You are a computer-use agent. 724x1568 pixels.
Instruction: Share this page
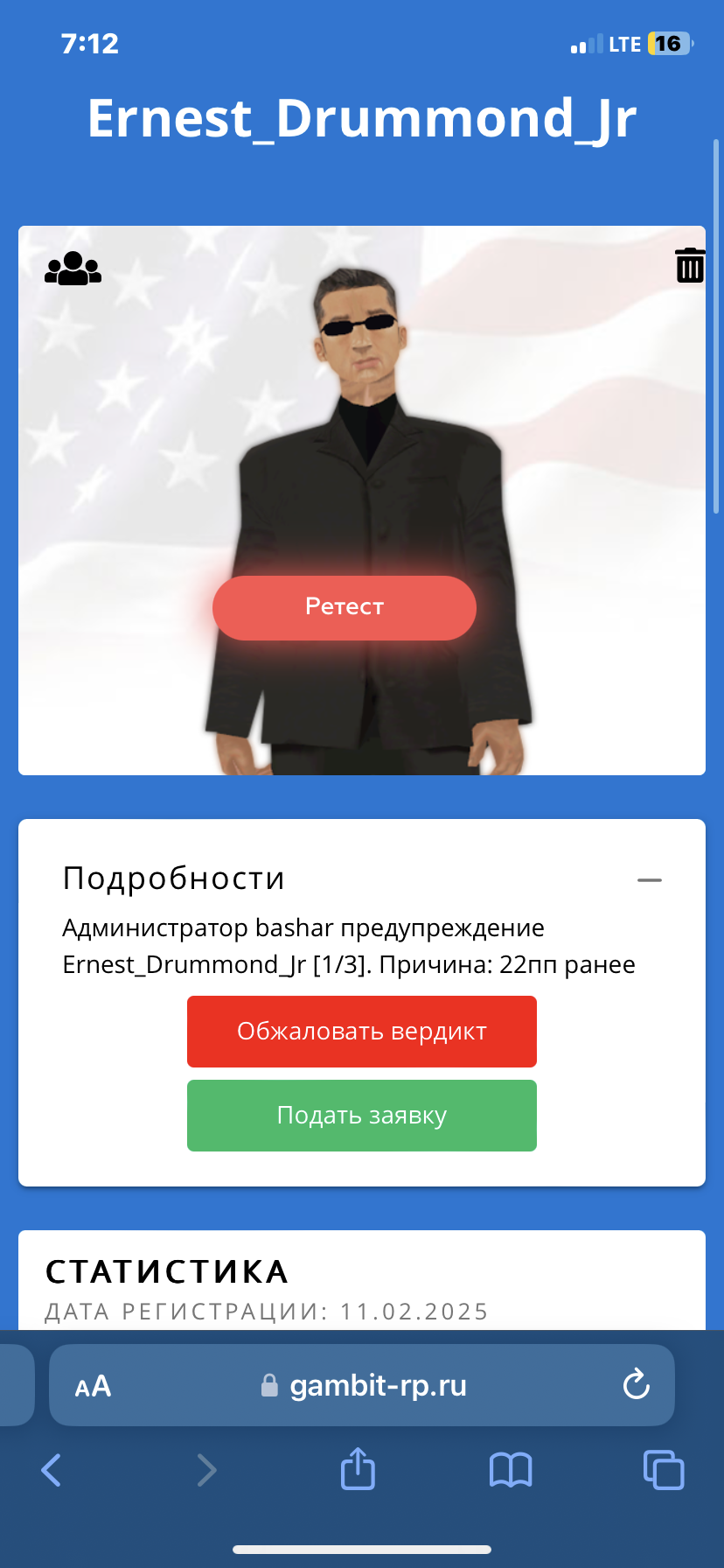(358, 1469)
